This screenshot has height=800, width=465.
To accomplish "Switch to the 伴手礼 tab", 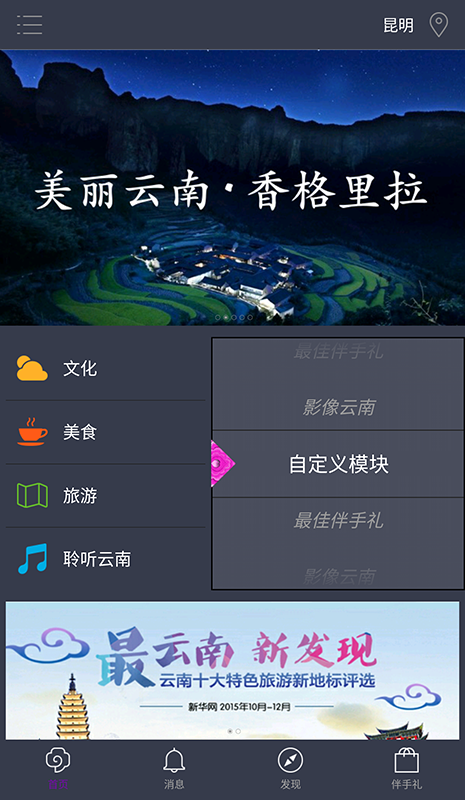I will pyautogui.click(x=407, y=769).
